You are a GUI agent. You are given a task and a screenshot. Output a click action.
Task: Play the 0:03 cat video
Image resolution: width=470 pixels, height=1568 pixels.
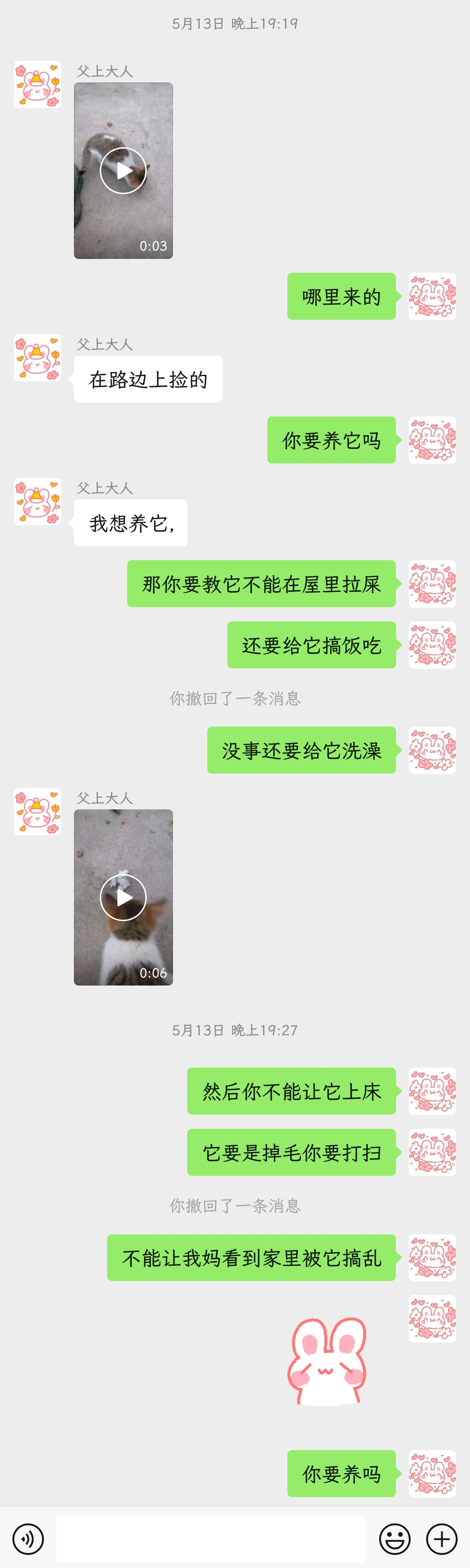click(123, 170)
